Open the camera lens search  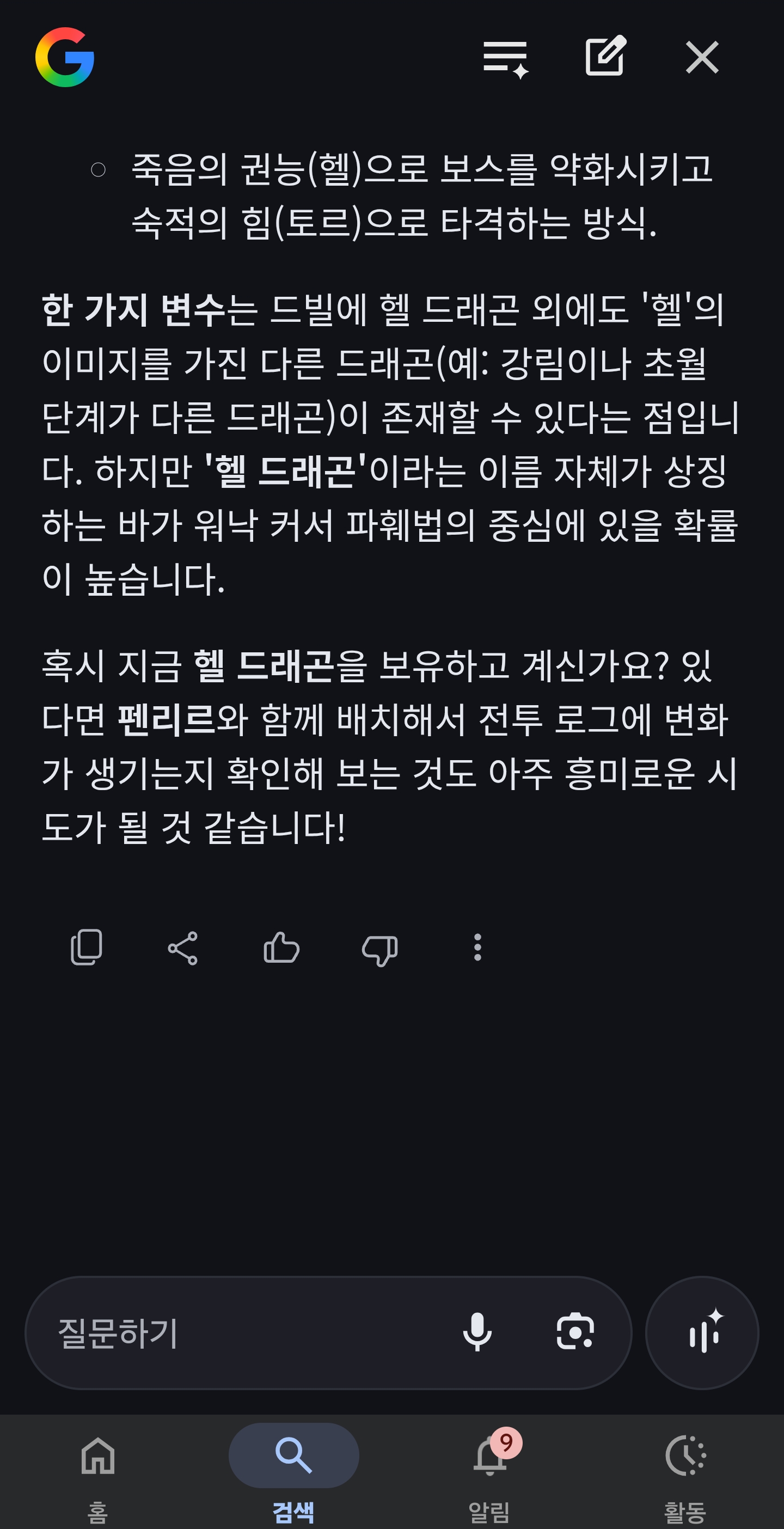point(574,1332)
